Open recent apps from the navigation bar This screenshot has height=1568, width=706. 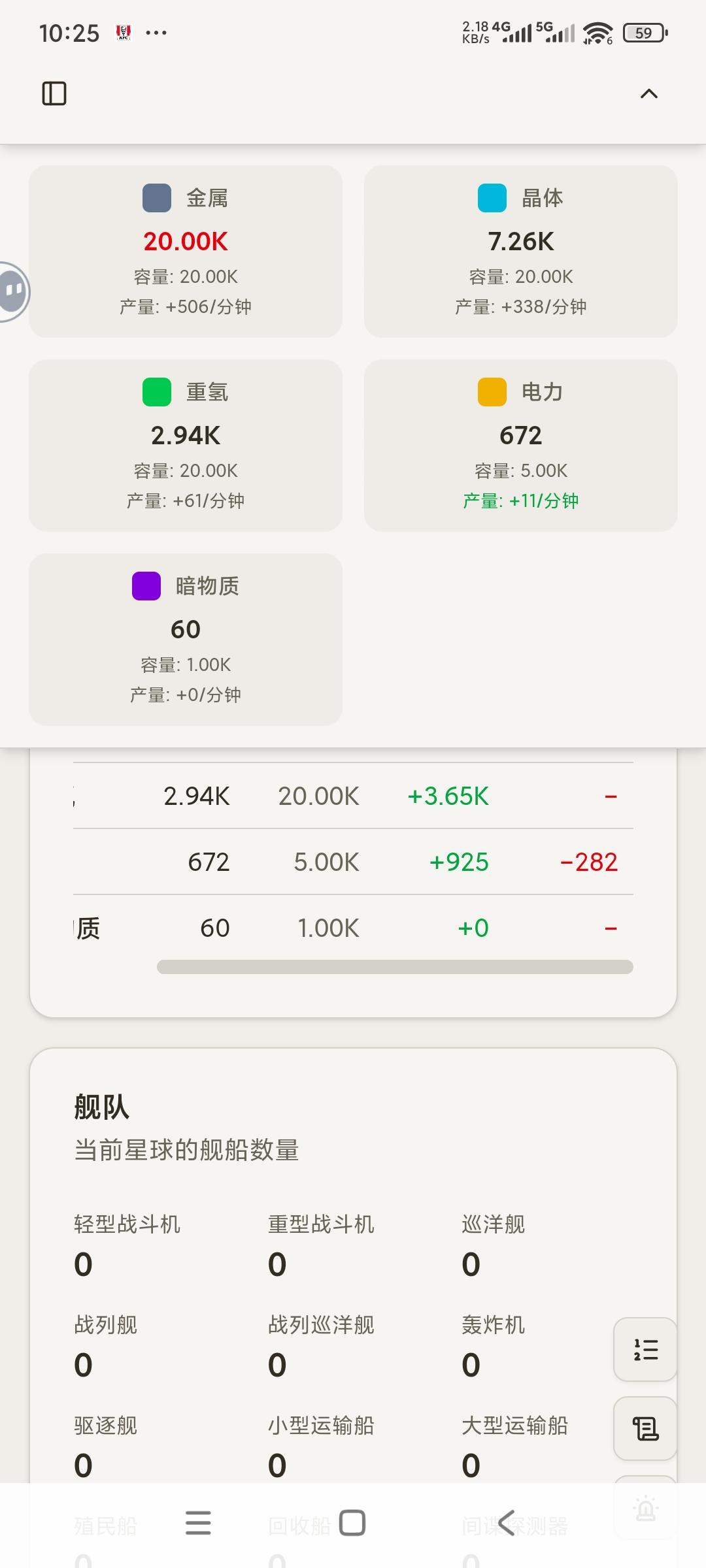point(198,1523)
